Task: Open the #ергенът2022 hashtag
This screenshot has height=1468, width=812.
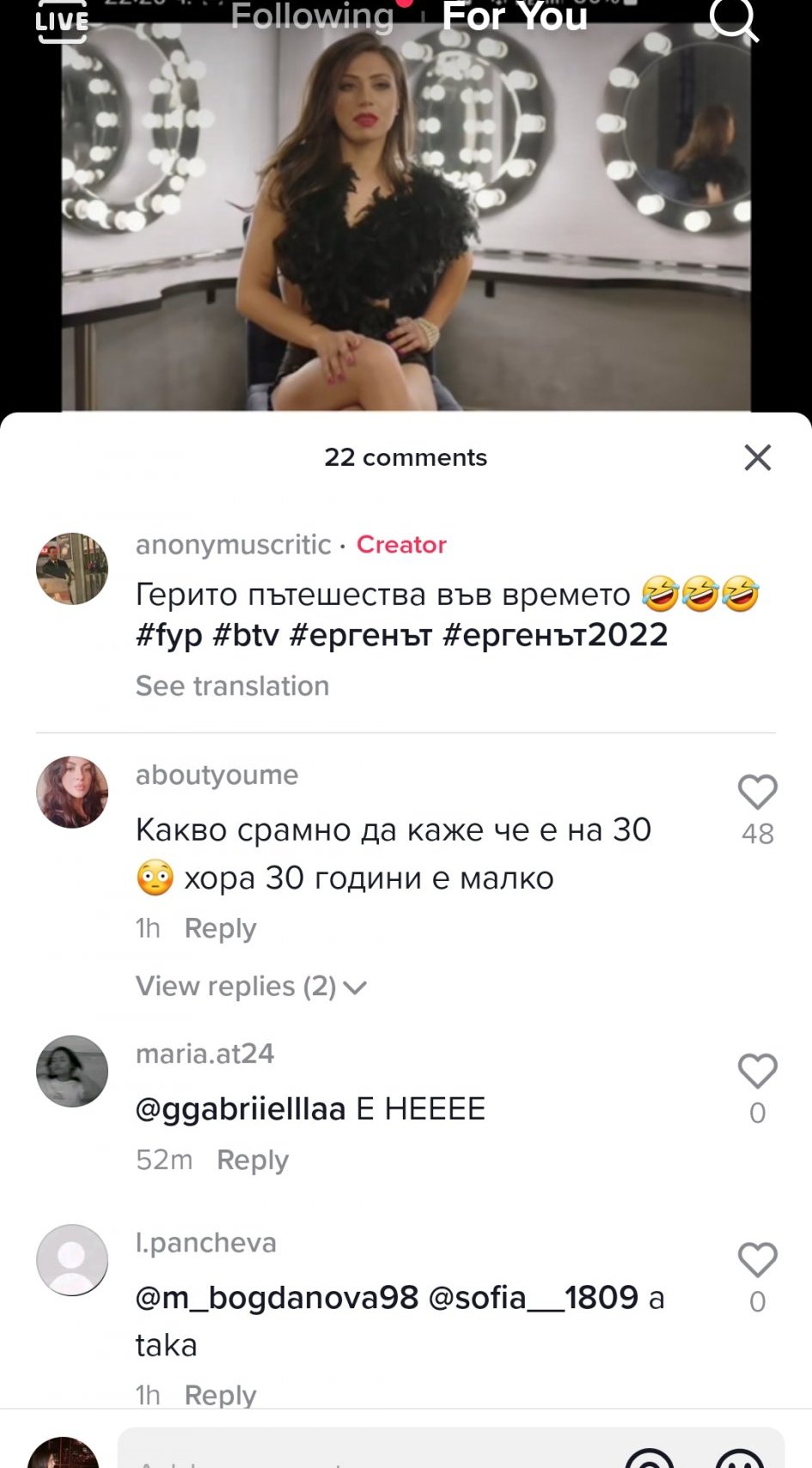Action: coord(554,635)
